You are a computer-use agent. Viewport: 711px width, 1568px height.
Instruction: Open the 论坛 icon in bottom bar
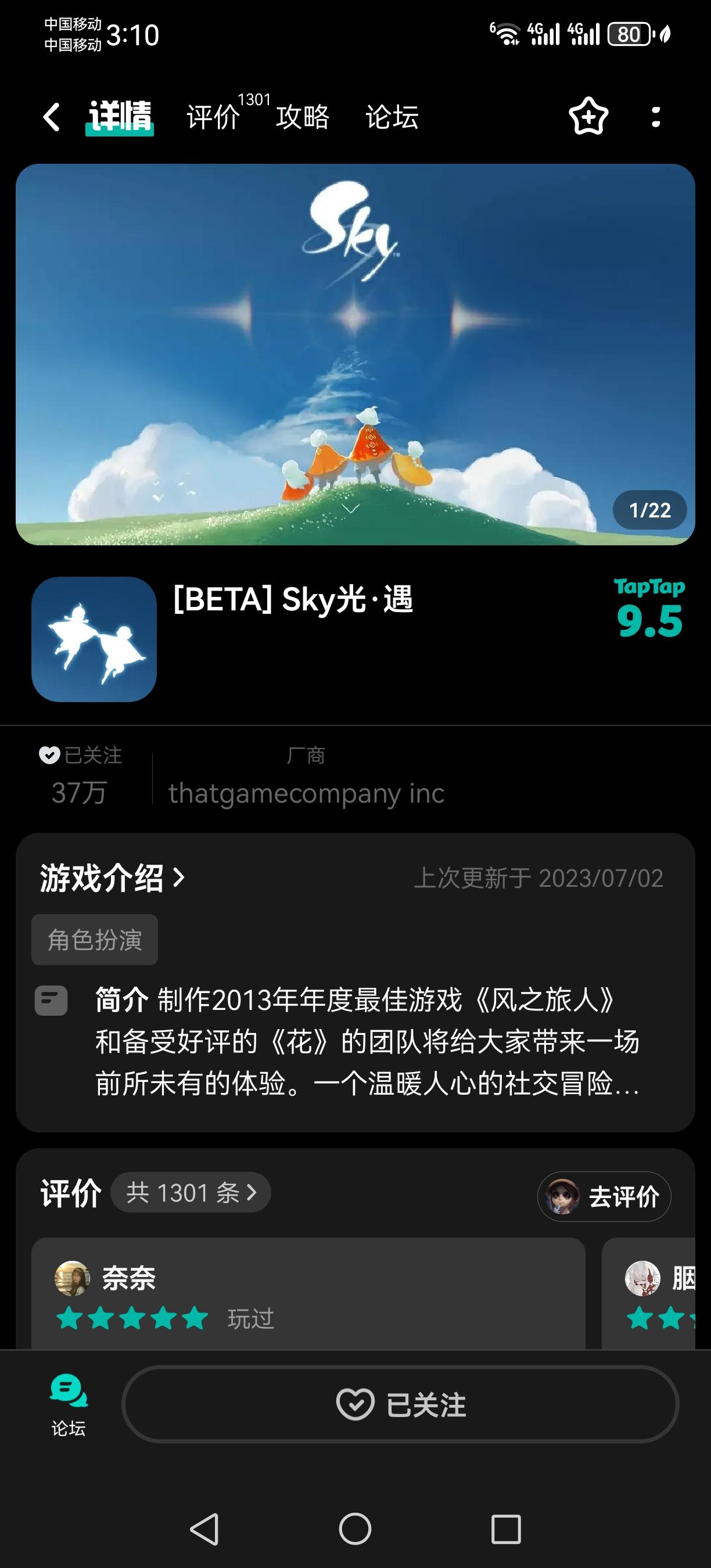point(68,1405)
